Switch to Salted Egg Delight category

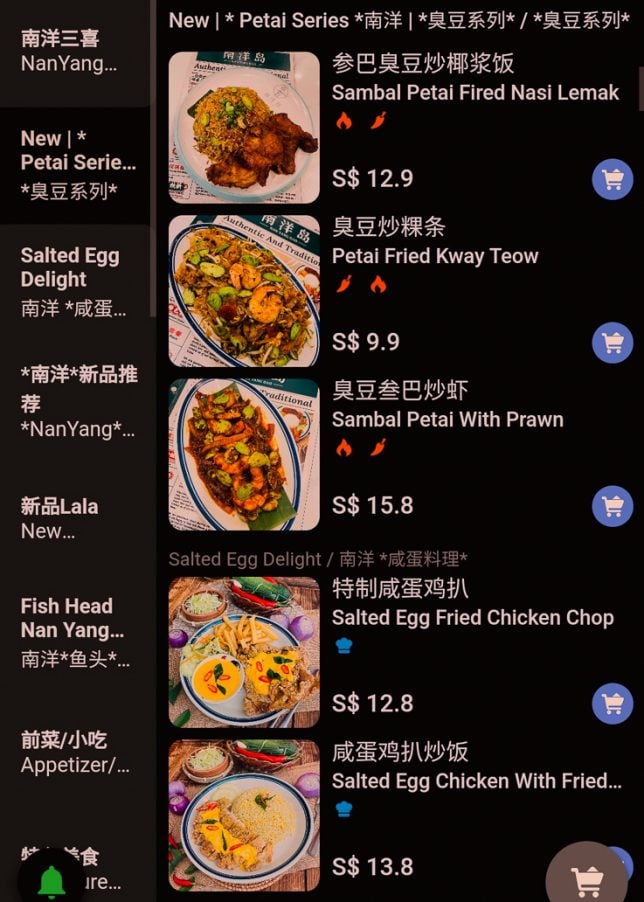coord(75,281)
